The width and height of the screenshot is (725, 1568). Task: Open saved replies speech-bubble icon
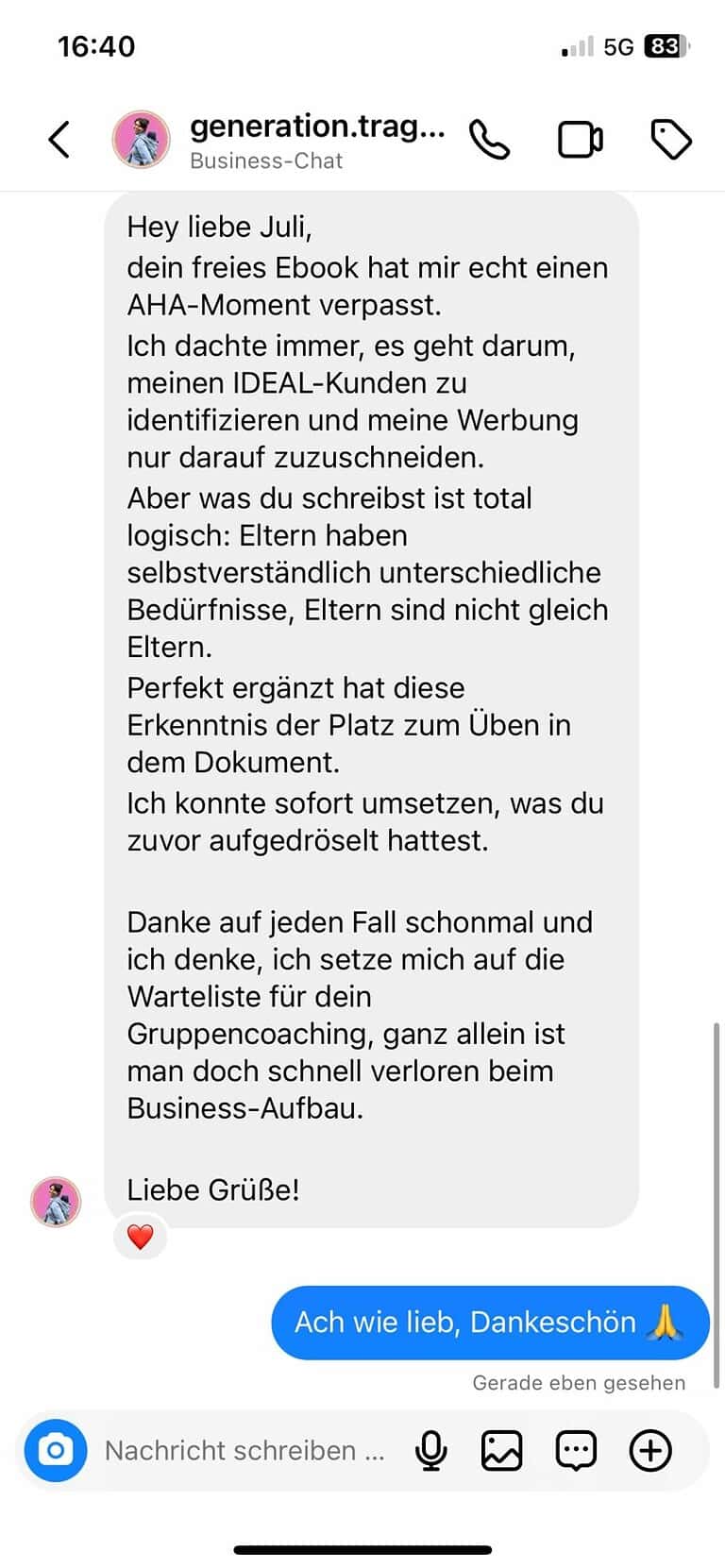575,1451
